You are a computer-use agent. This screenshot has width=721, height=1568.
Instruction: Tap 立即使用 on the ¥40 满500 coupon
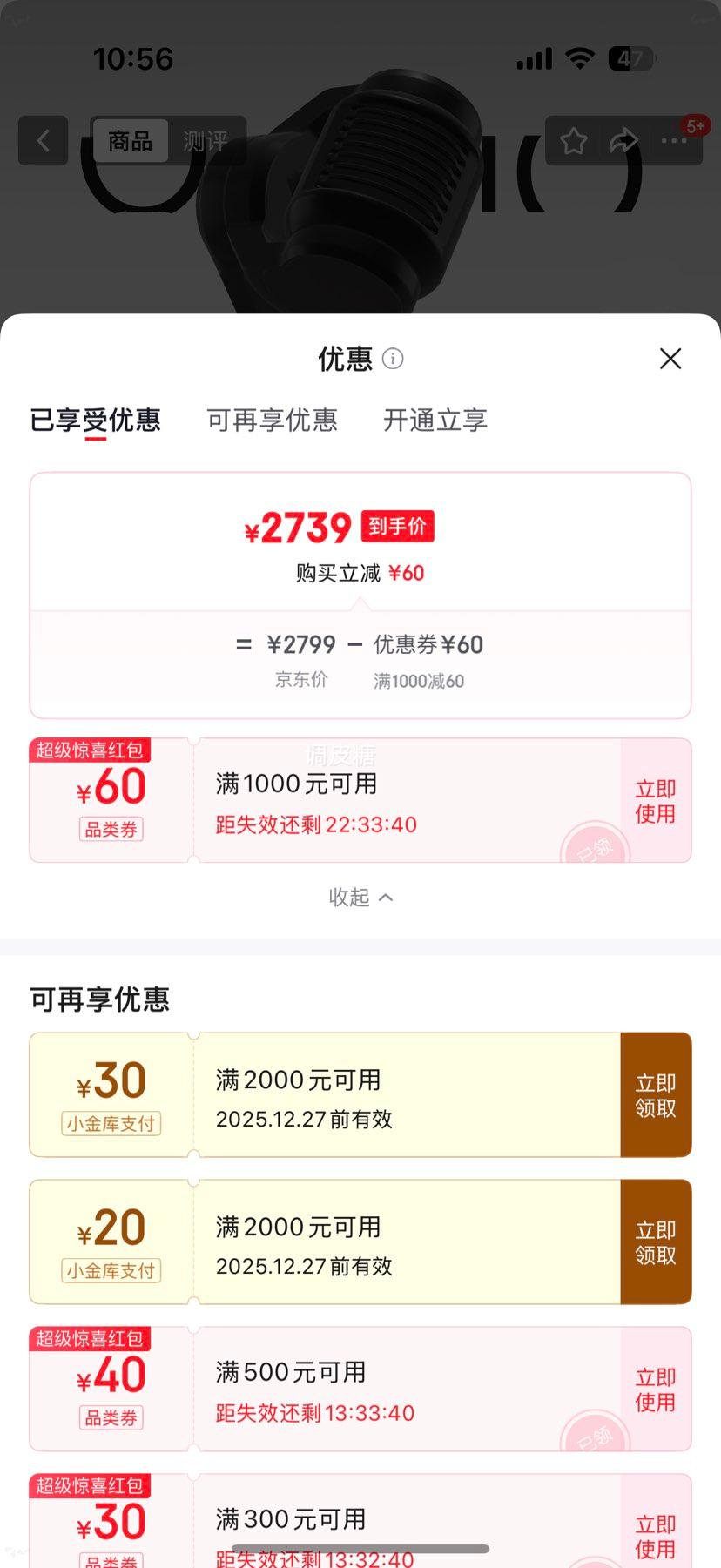click(x=654, y=1388)
